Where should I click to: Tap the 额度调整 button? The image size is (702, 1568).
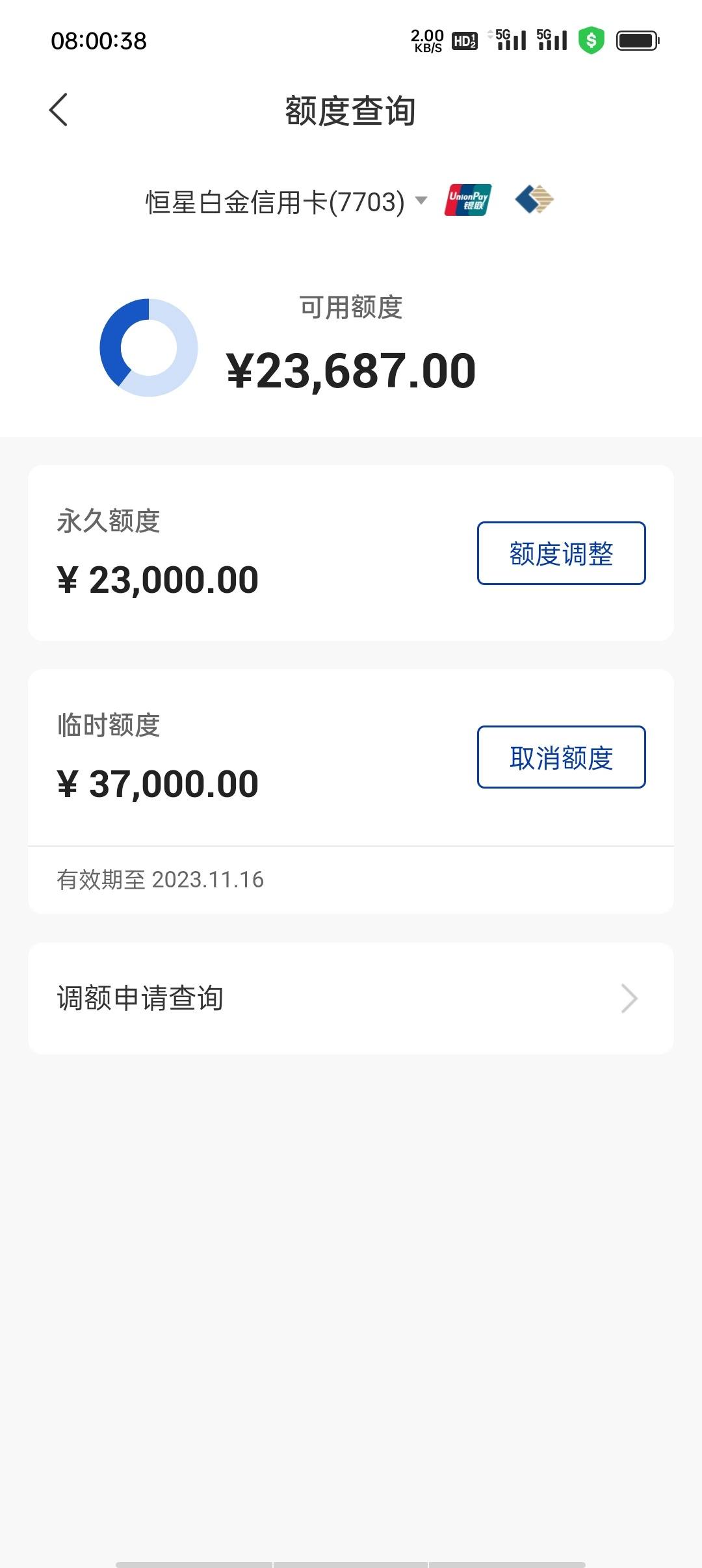pyautogui.click(x=562, y=553)
